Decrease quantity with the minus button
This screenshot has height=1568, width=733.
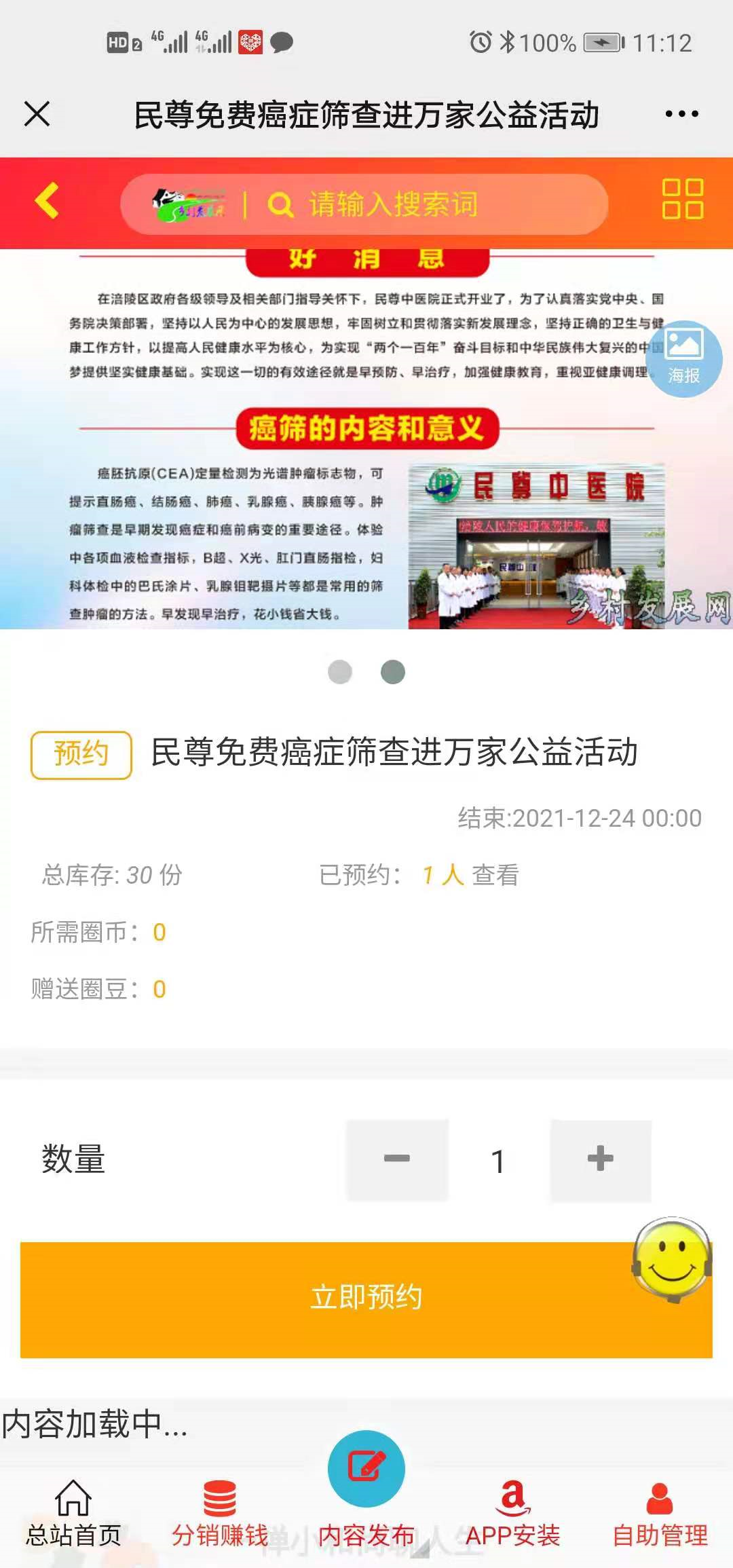tap(397, 1159)
